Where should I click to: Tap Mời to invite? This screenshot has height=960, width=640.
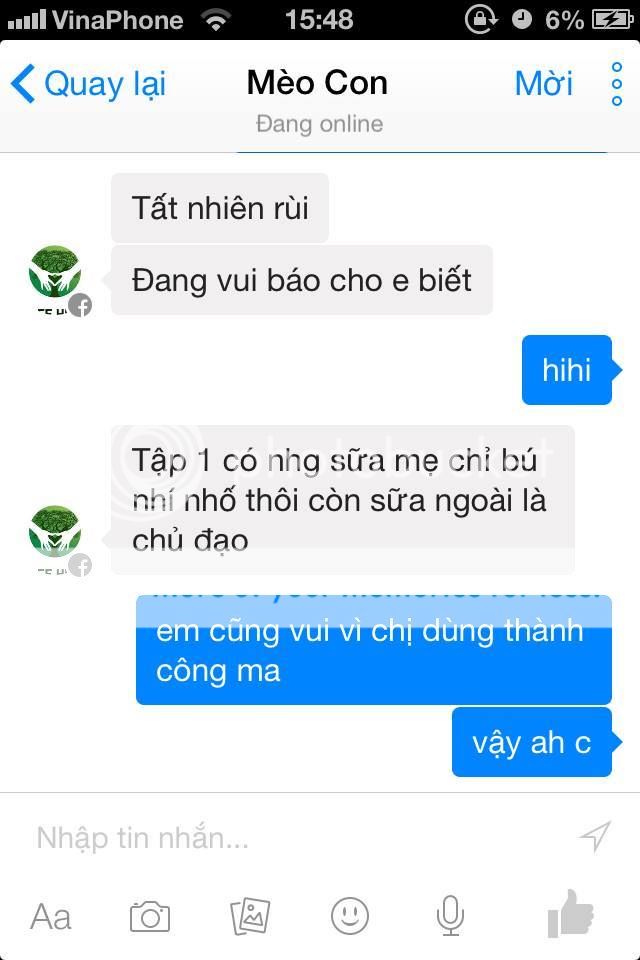543,84
